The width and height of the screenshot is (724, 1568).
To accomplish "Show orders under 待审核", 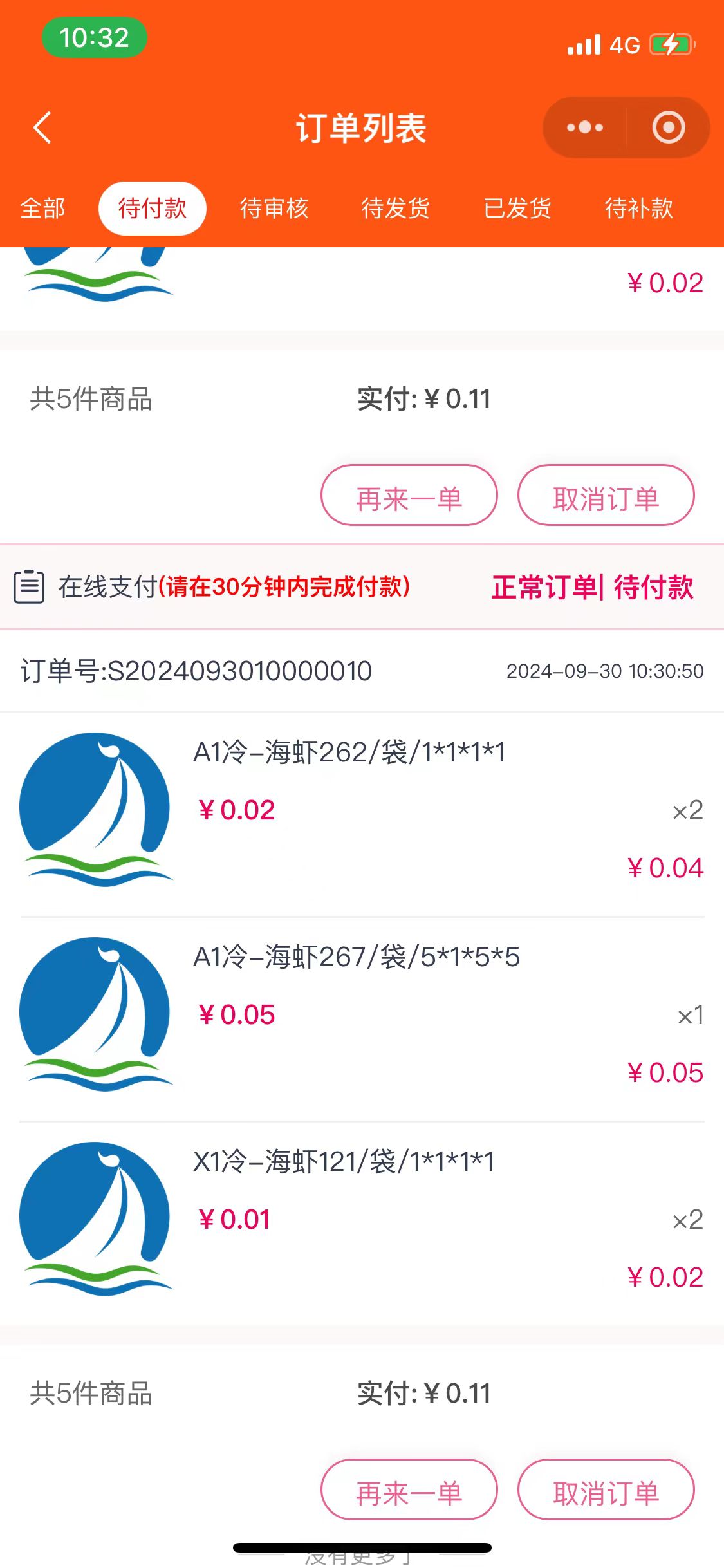I will tap(274, 209).
